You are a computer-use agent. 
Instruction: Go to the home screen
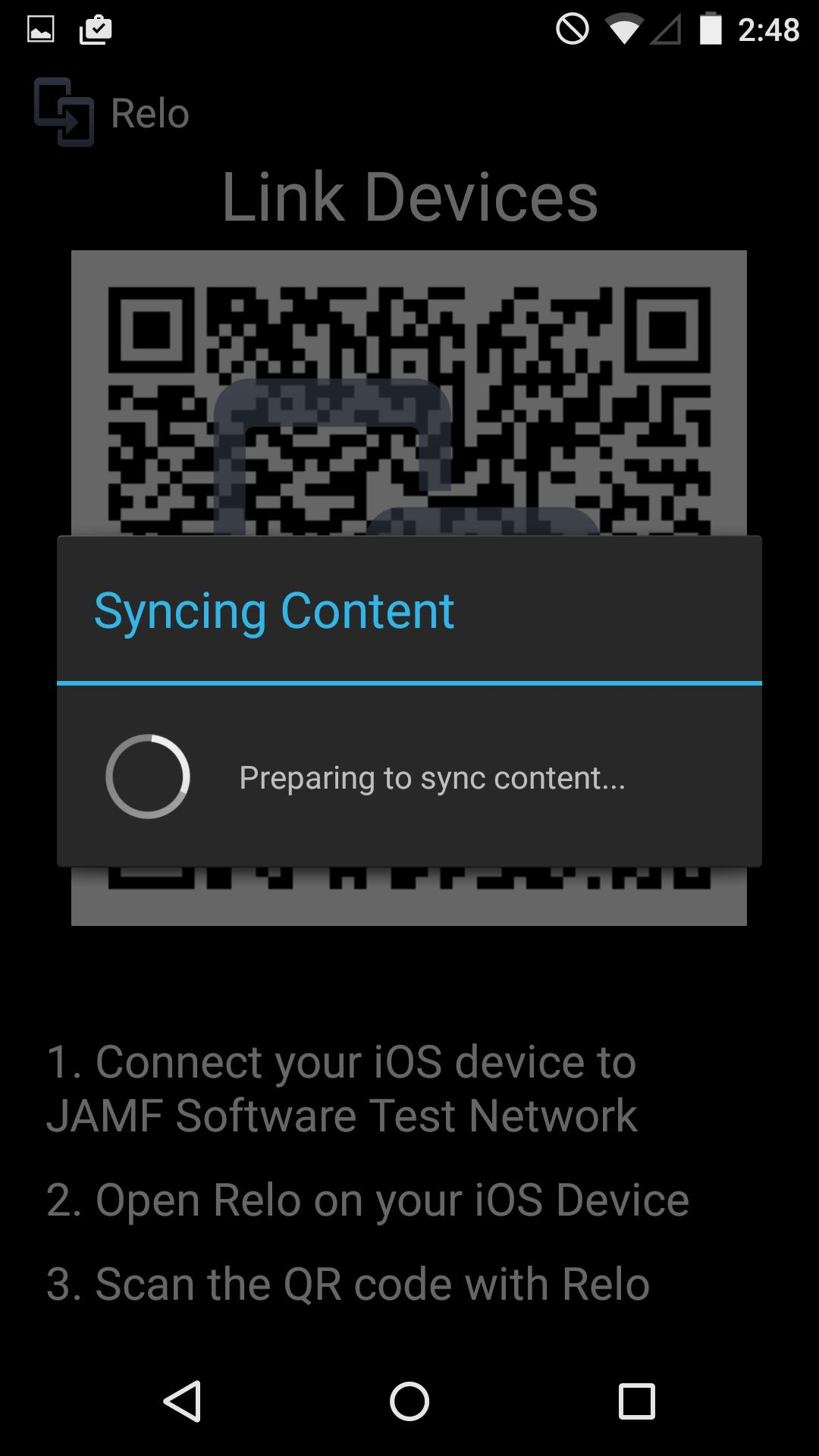[x=409, y=1401]
